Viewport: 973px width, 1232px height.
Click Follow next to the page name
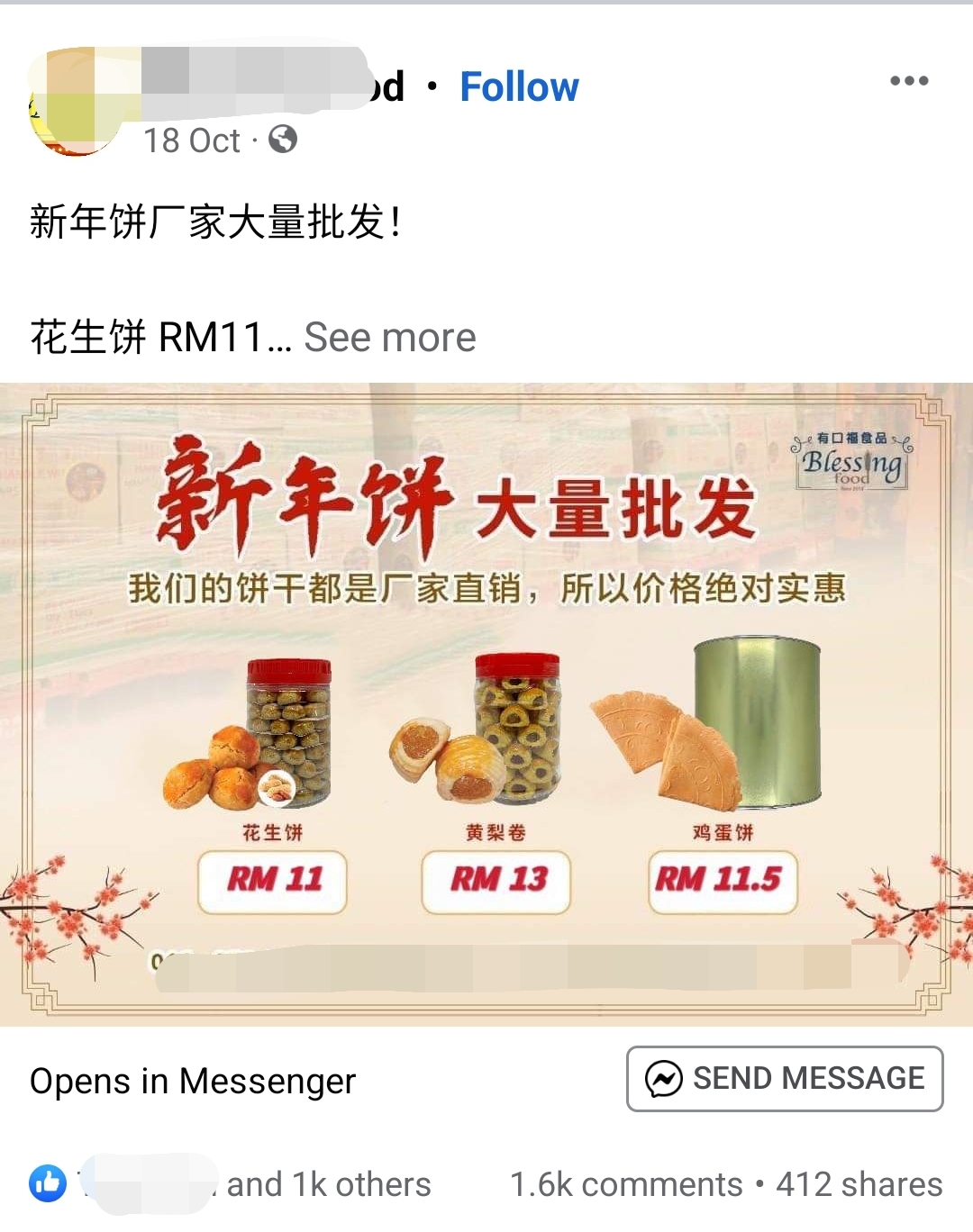click(519, 86)
